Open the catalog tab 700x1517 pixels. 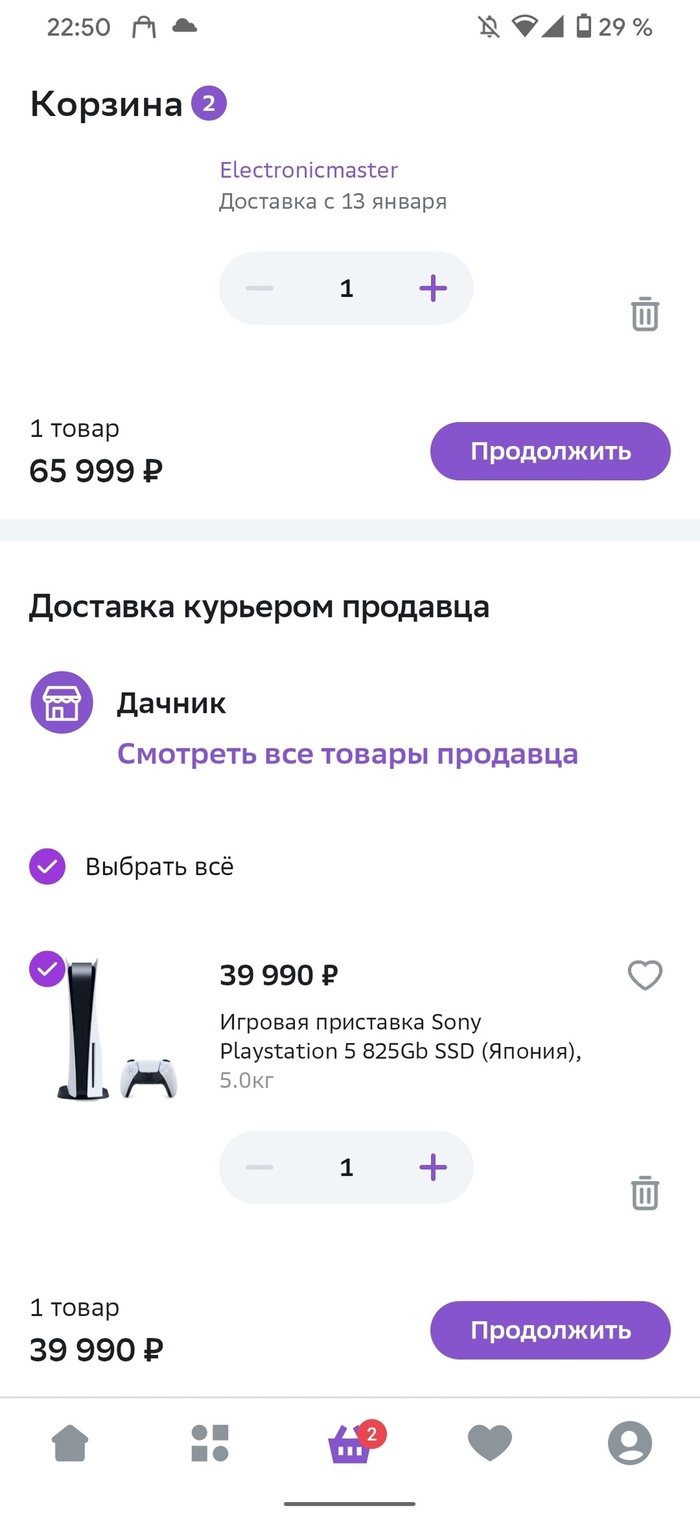[x=210, y=1443]
